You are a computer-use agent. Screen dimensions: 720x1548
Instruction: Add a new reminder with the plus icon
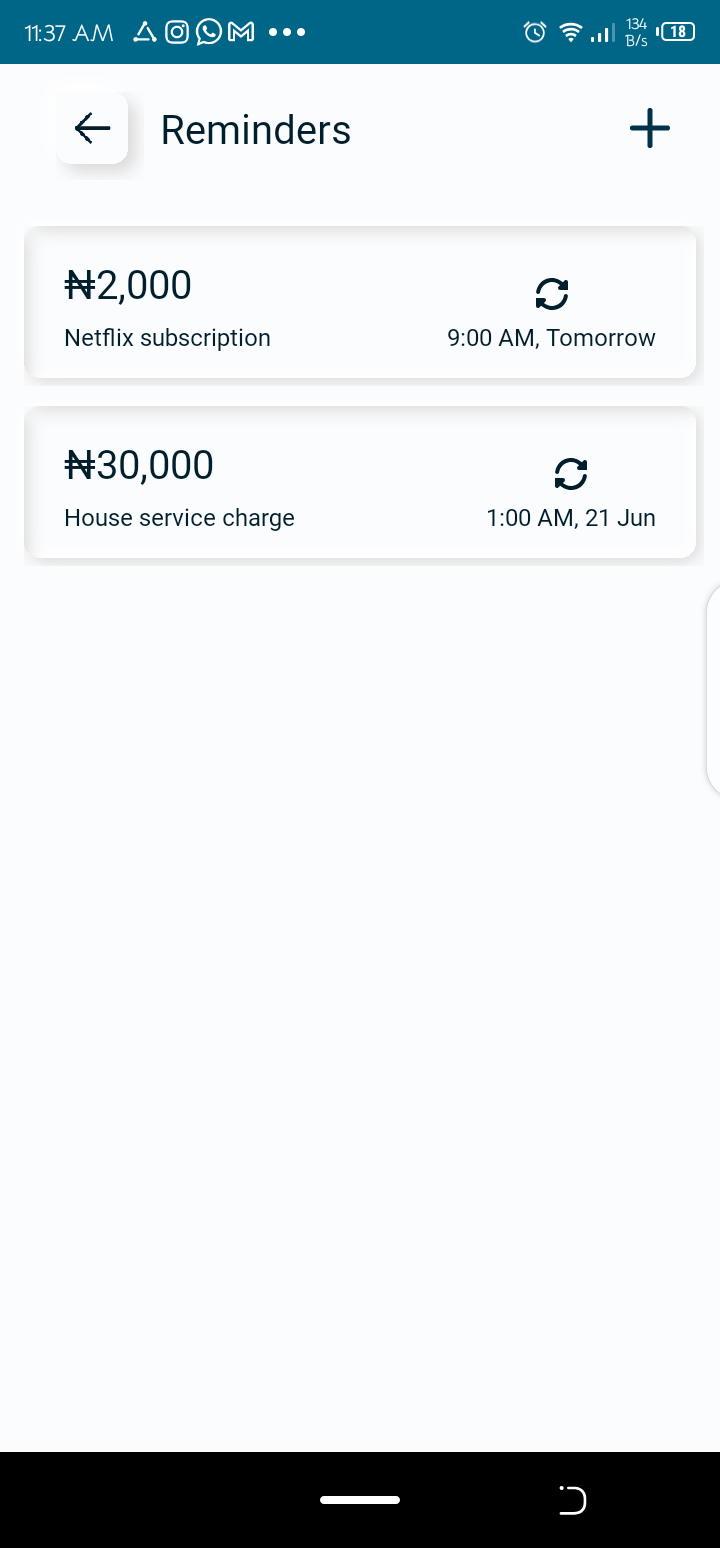click(649, 128)
